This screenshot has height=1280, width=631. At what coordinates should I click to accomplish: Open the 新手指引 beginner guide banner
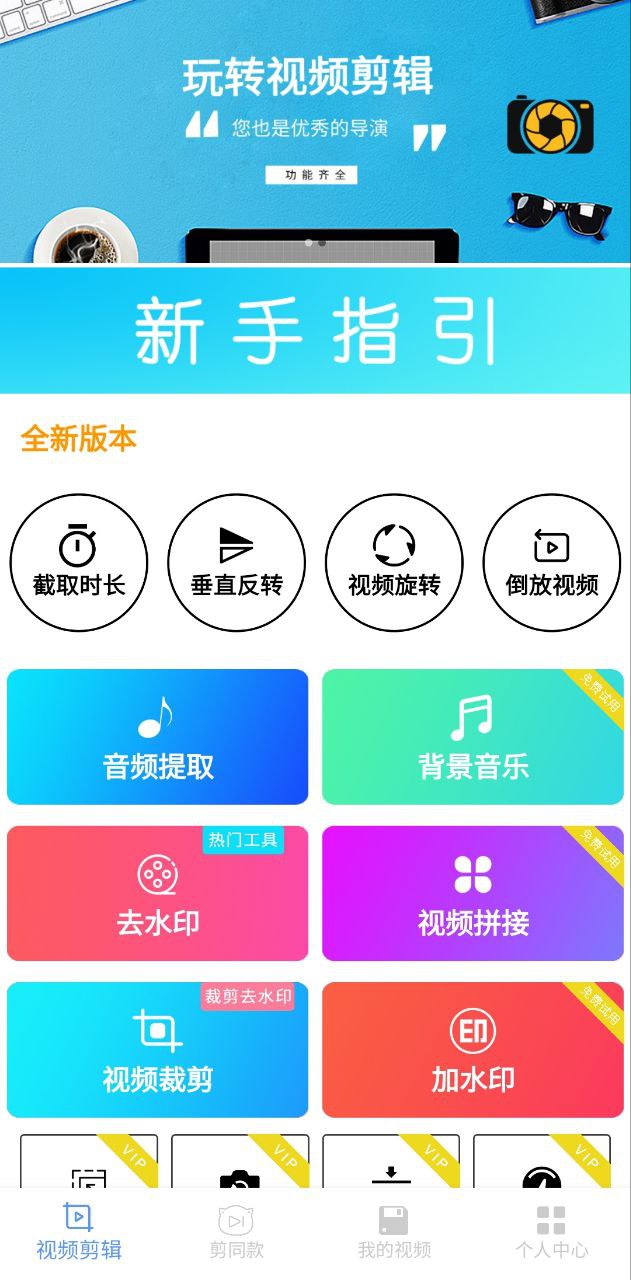[315, 331]
